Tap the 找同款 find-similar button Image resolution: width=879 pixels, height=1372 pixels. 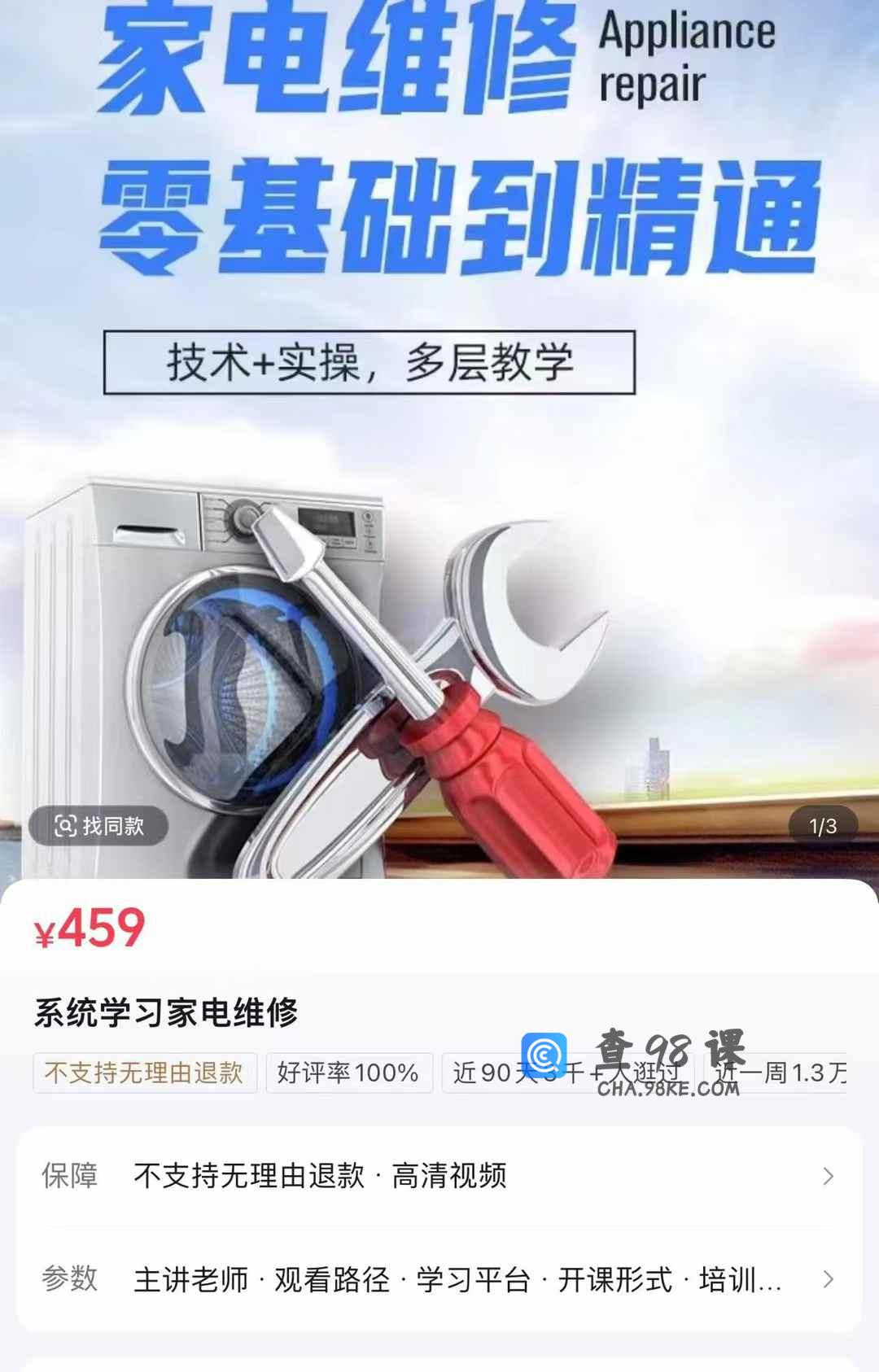tap(98, 826)
